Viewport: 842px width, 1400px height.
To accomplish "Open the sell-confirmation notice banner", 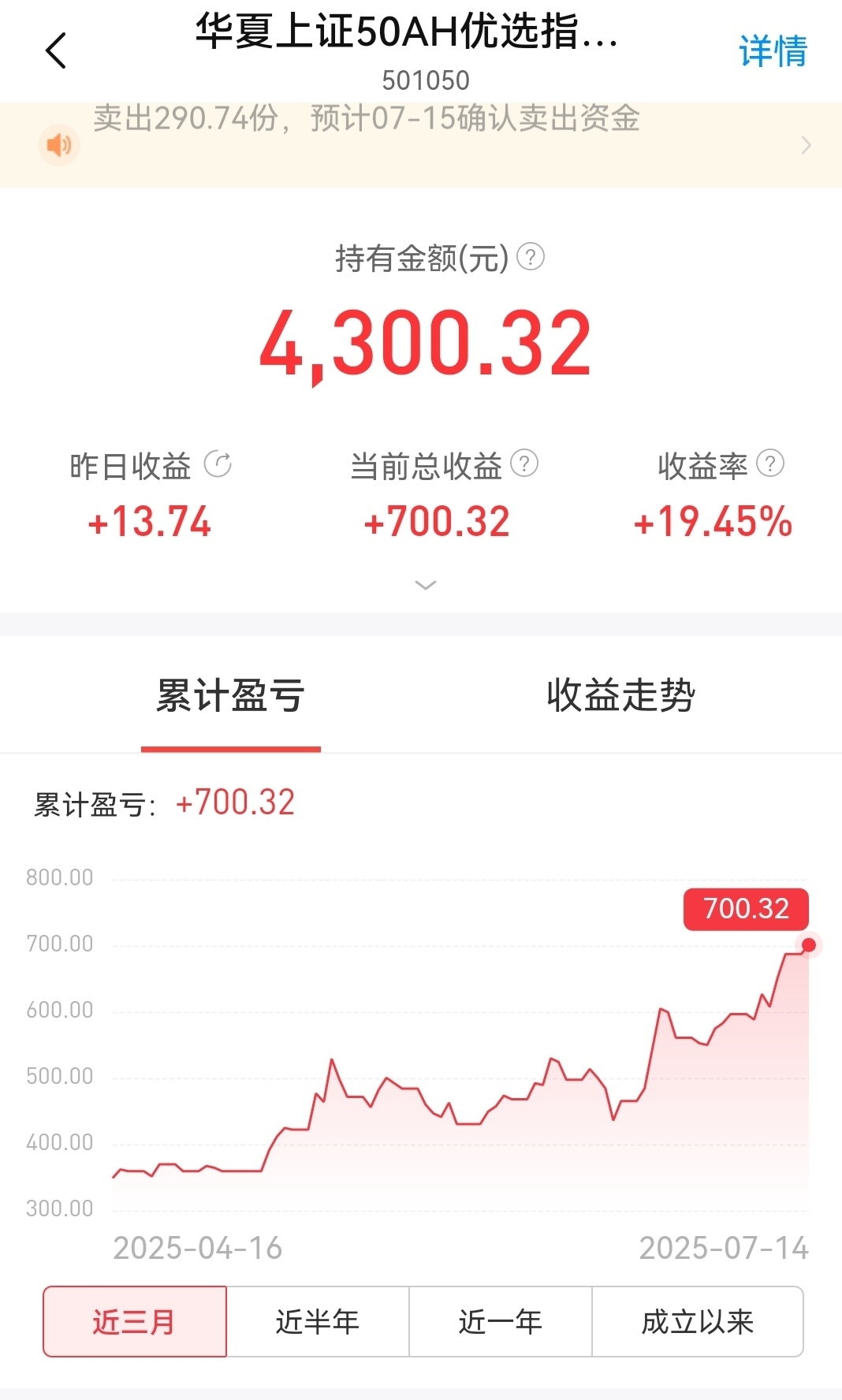I will point(421,145).
